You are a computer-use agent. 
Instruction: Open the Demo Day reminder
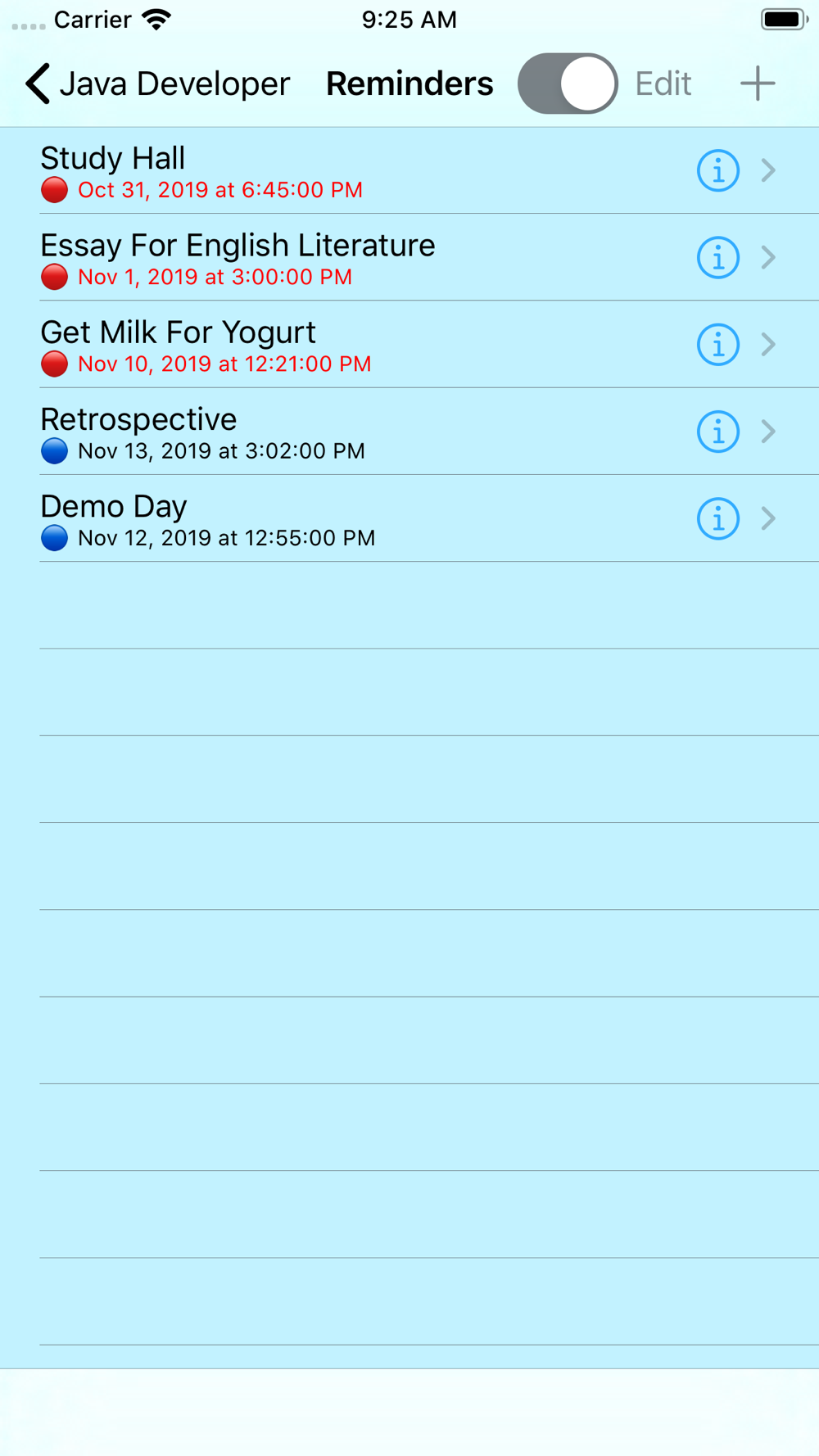[x=409, y=518]
